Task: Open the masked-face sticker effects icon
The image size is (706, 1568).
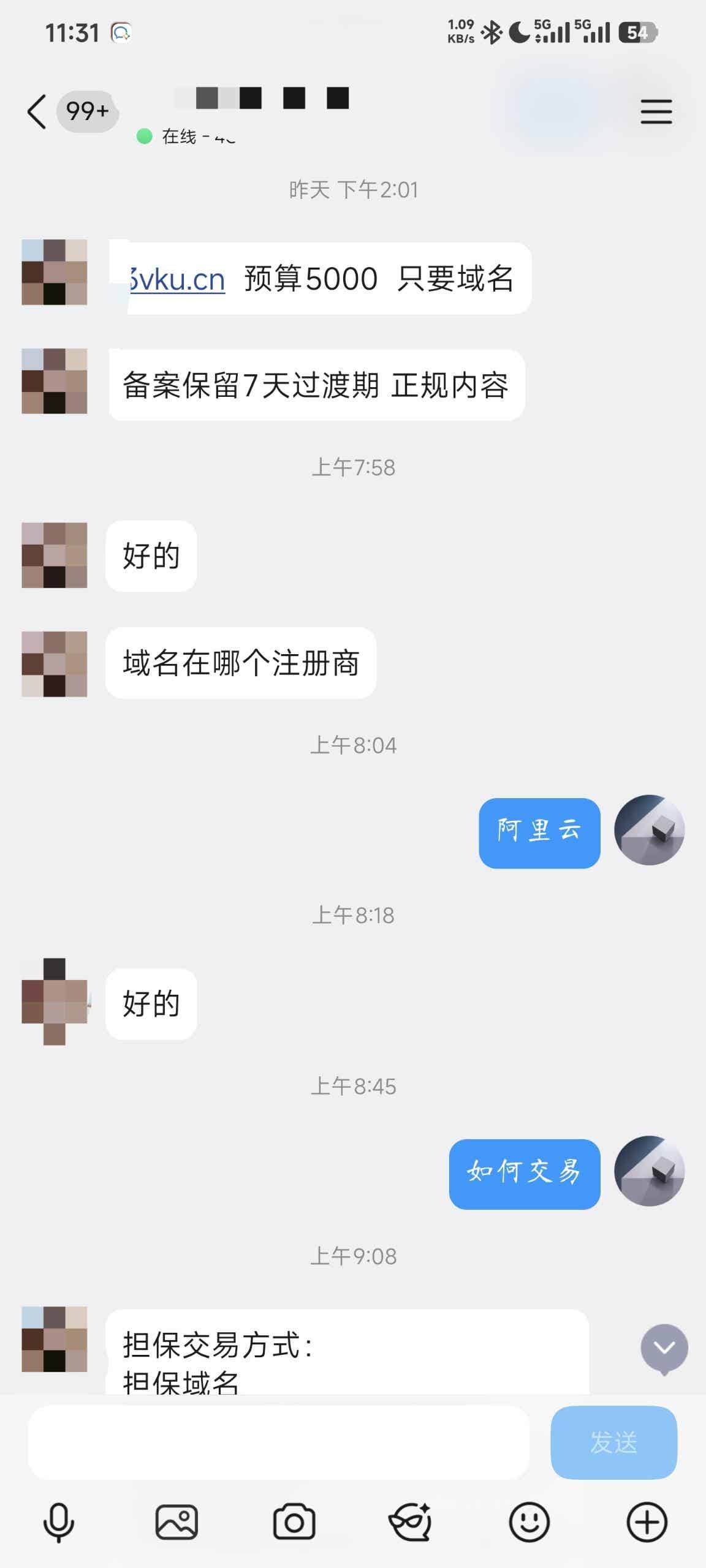Action: [411, 1522]
